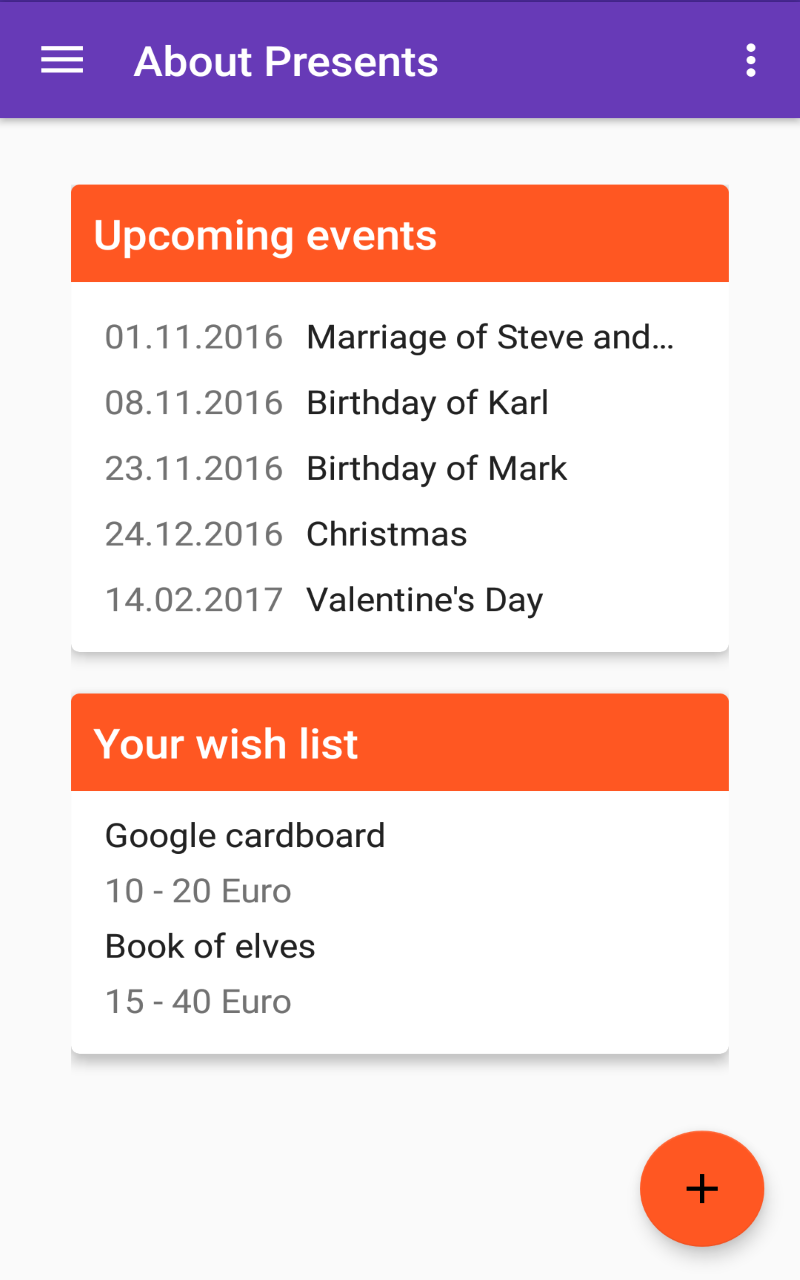Select Birthday of Mark entry
Screen dimensions: 800x1280
click(400, 468)
